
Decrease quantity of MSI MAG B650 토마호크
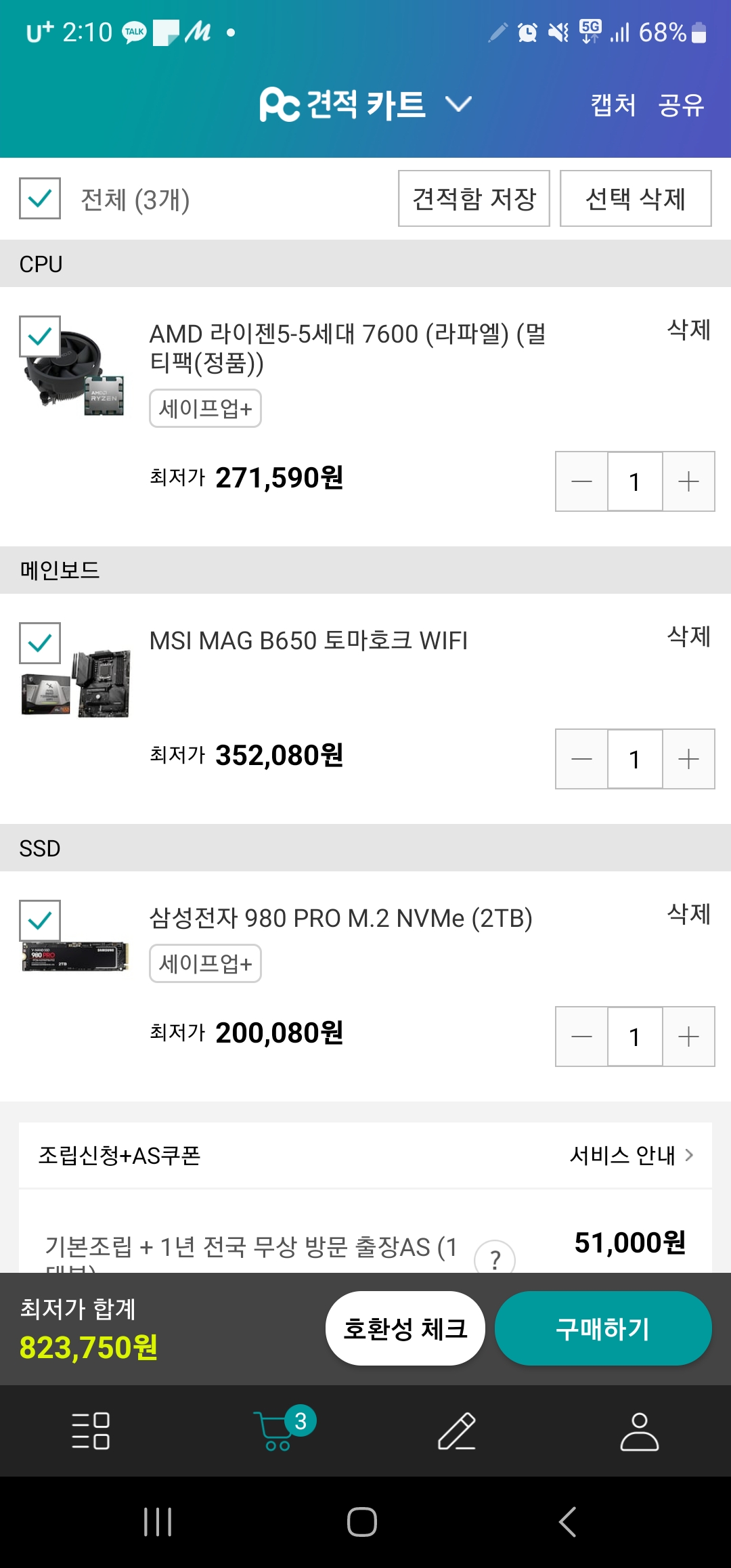click(581, 759)
